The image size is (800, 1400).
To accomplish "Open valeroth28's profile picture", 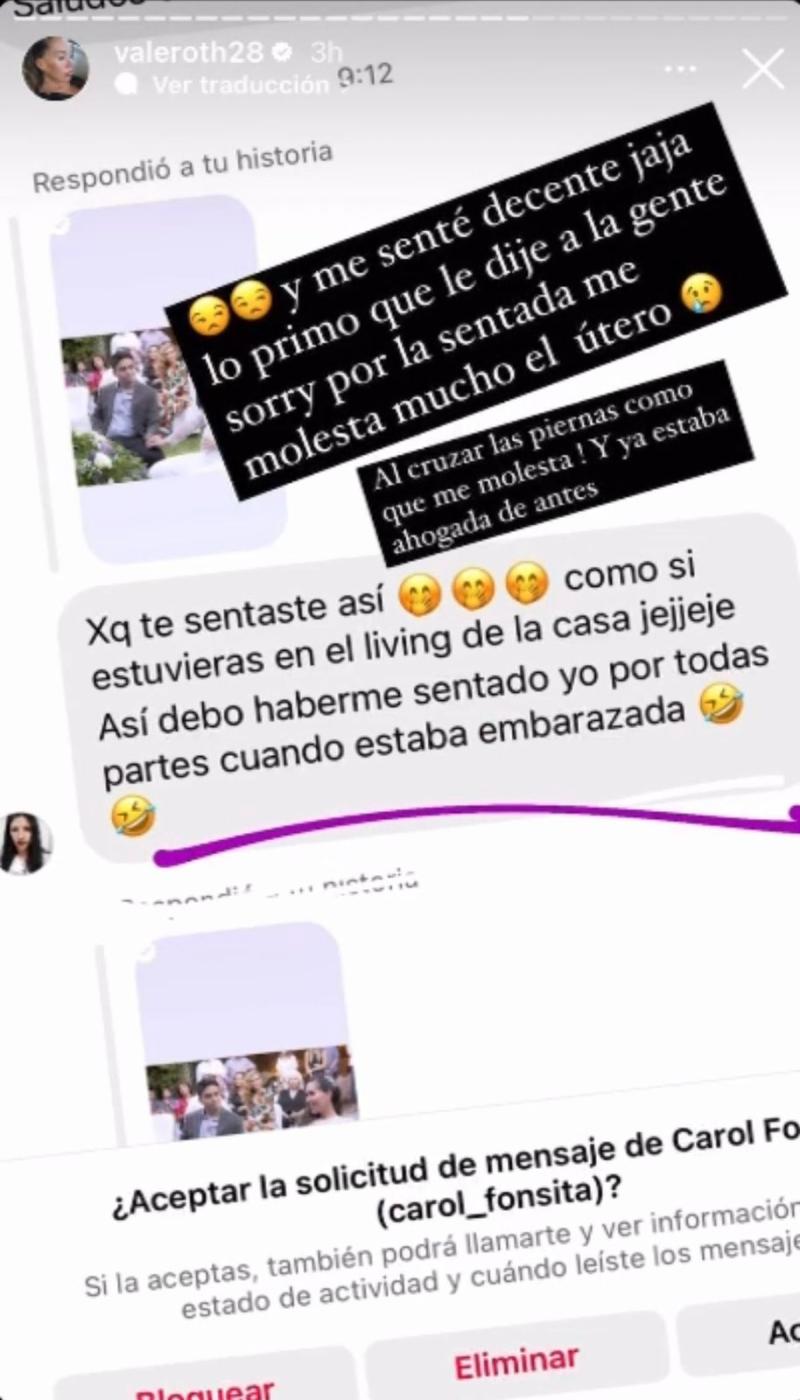I will click(57, 68).
